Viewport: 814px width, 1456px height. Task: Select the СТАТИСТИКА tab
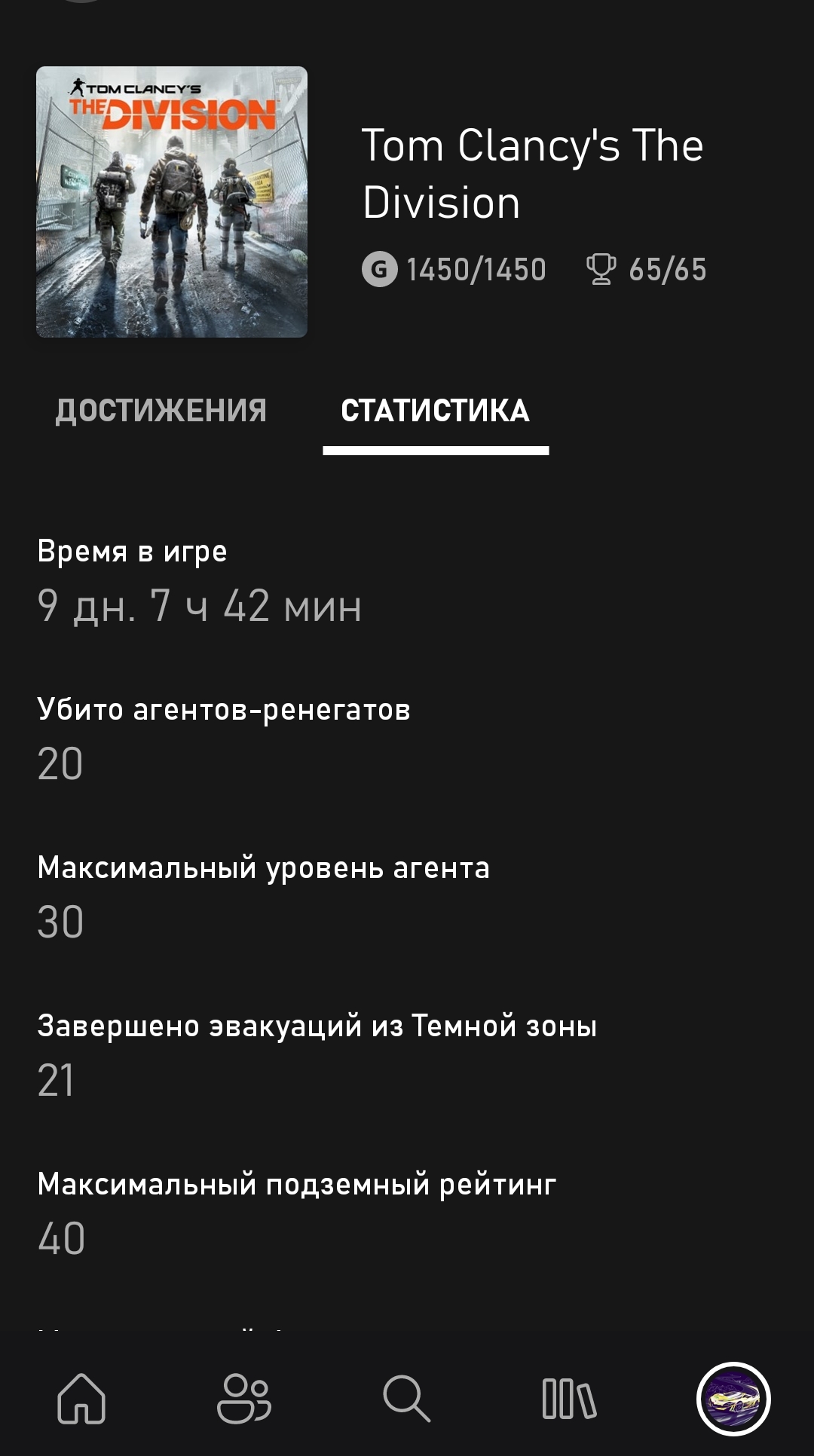436,411
